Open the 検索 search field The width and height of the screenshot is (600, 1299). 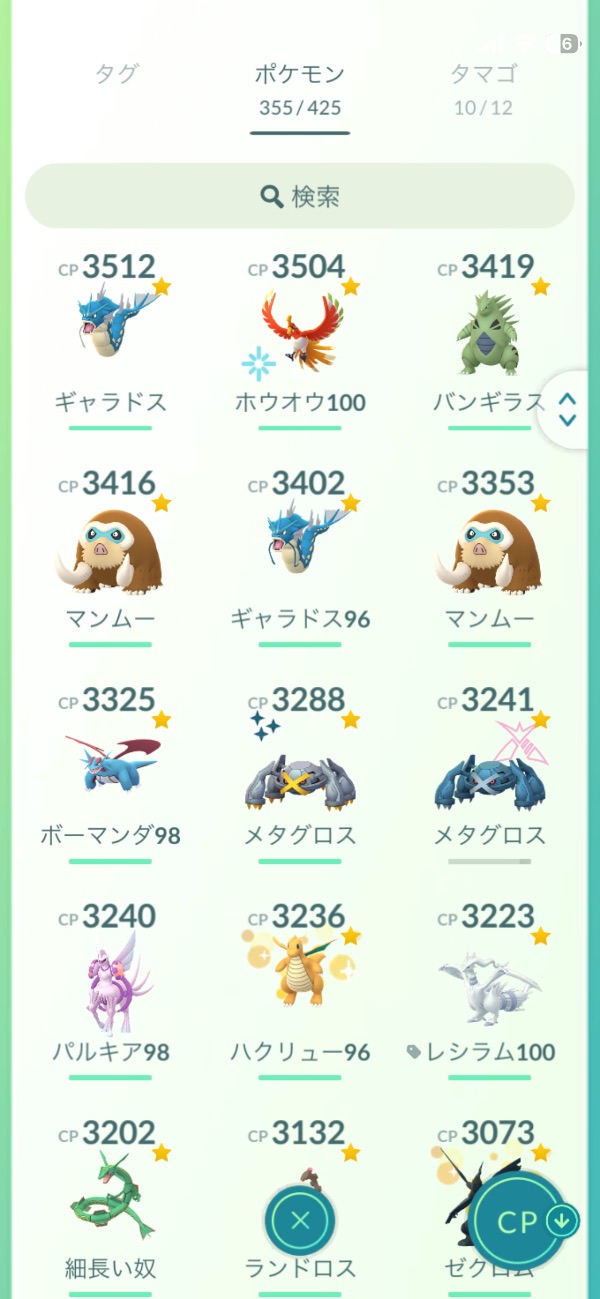300,196
